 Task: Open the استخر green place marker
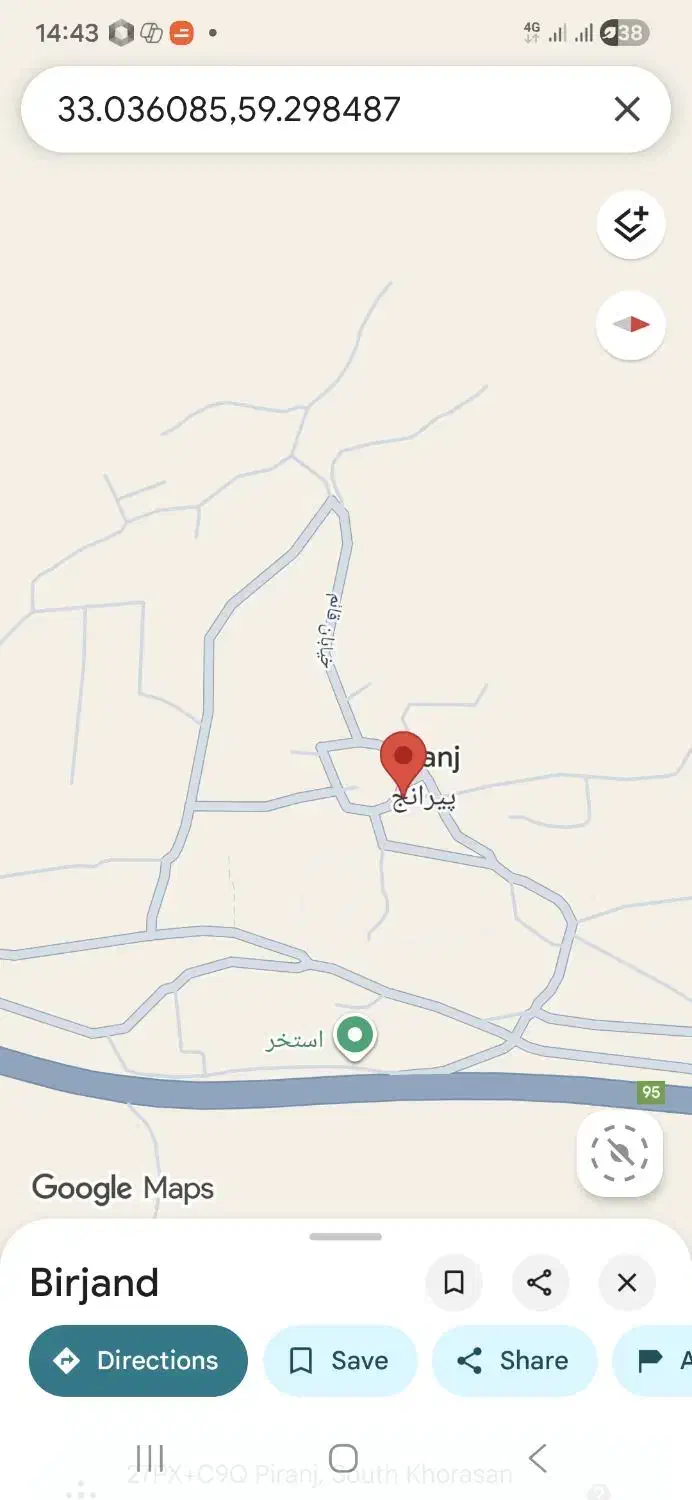tap(354, 1037)
